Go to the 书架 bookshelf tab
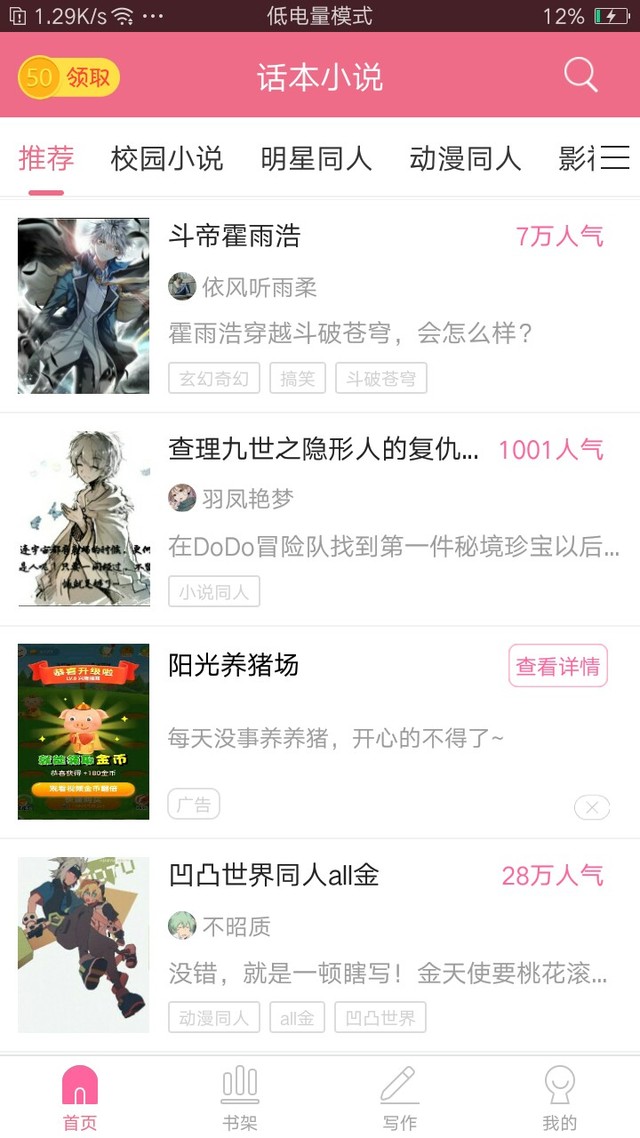This screenshot has width=640, height=1138. click(x=239, y=1097)
